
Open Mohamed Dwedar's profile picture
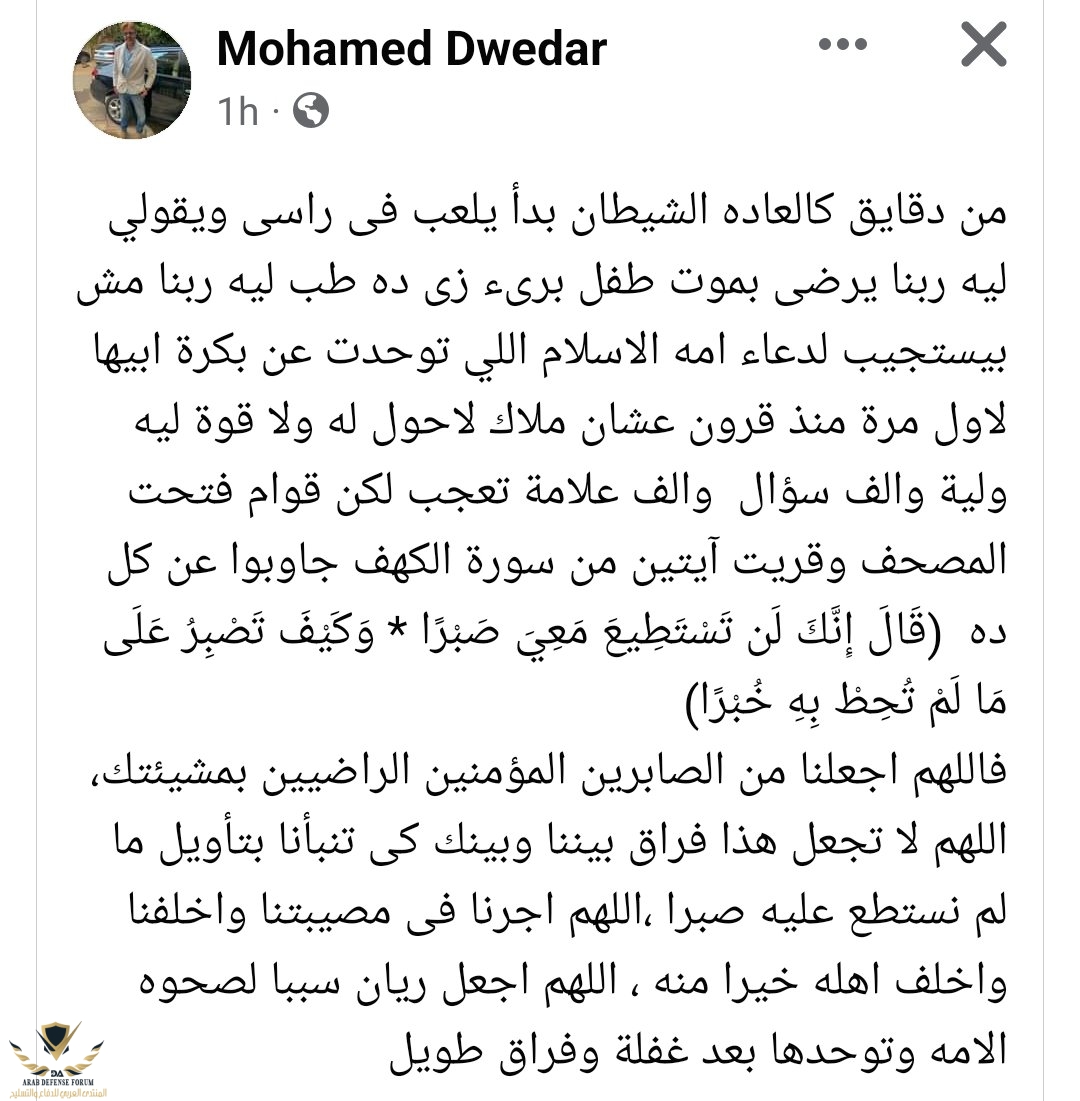click(132, 81)
